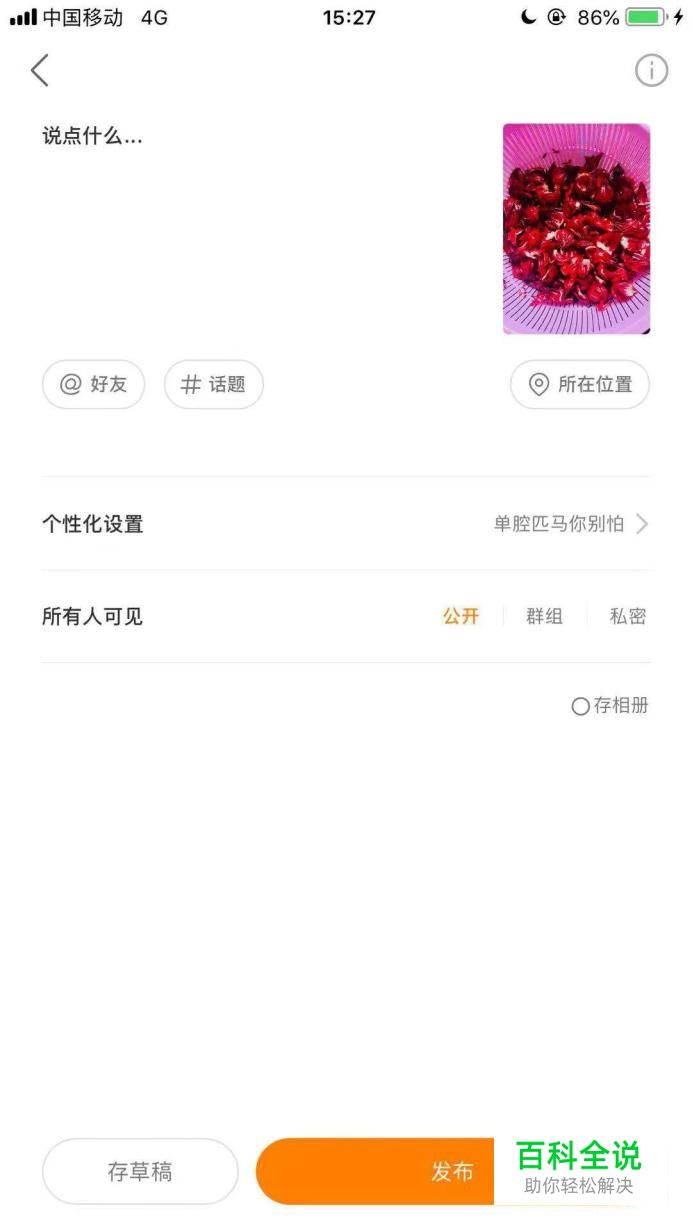This screenshot has height=1230, width=692.
Task: Add a topic with the #话题 chip
Action: [x=214, y=384]
